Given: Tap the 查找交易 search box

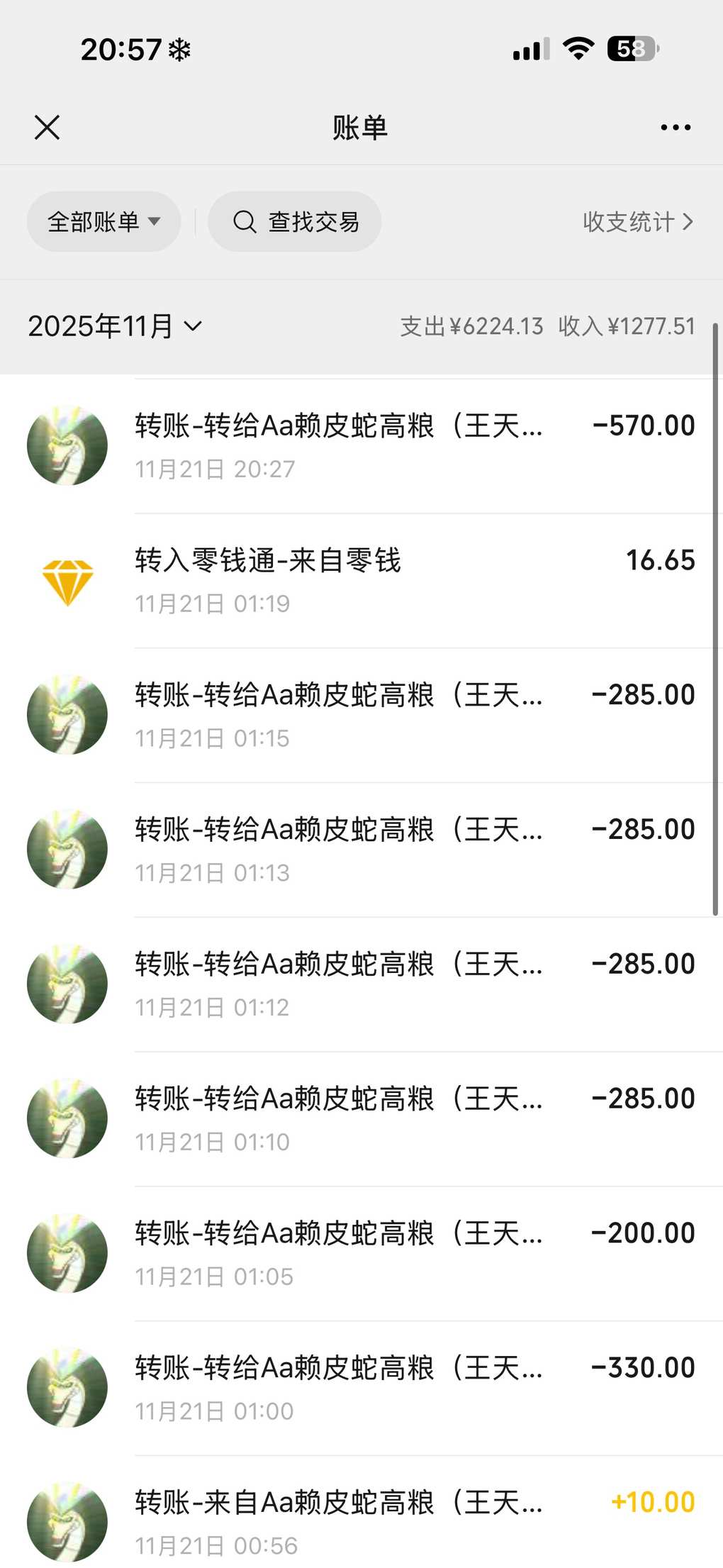Looking at the screenshot, I should (295, 222).
